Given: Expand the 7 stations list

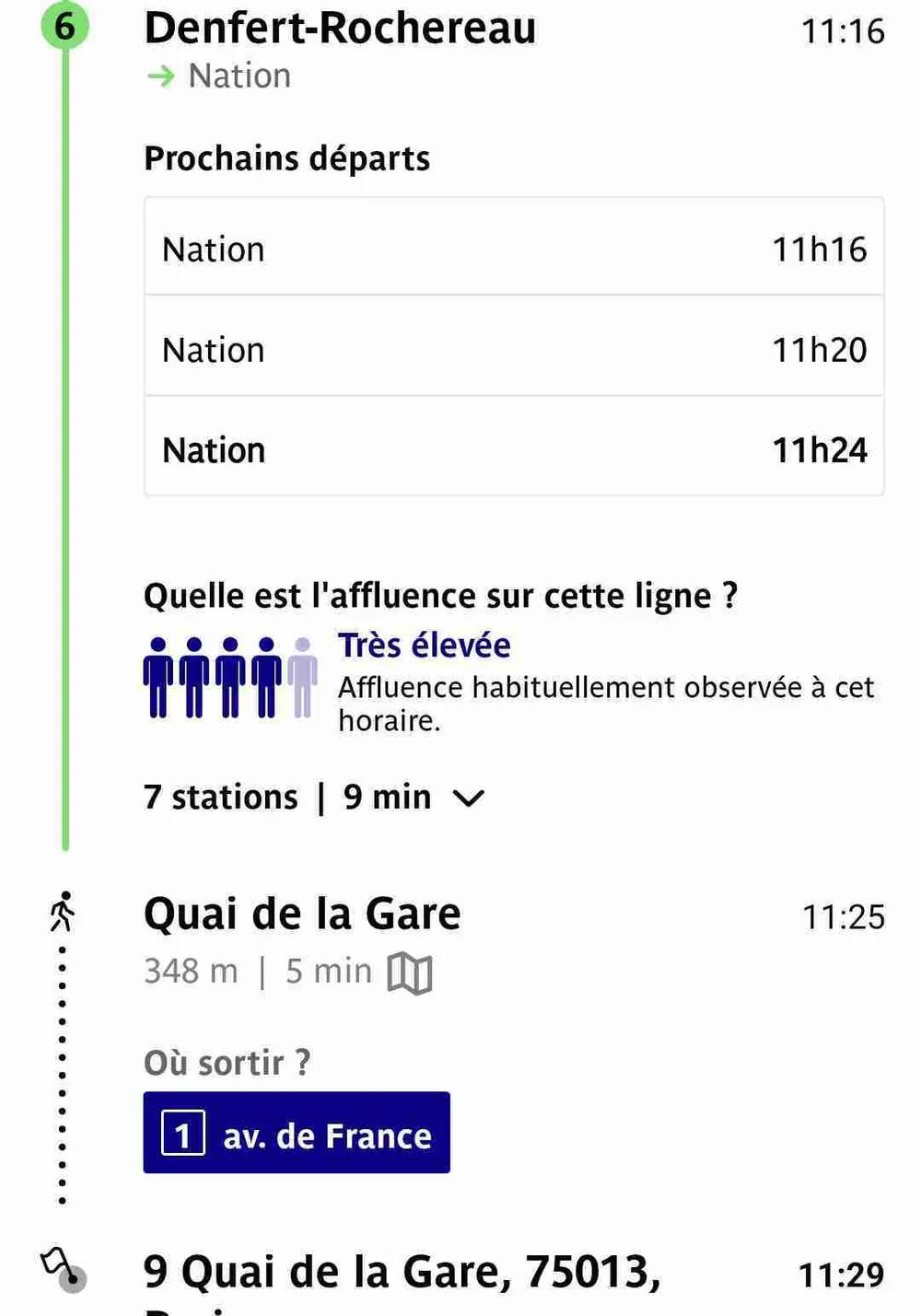Looking at the screenshot, I should [x=468, y=798].
